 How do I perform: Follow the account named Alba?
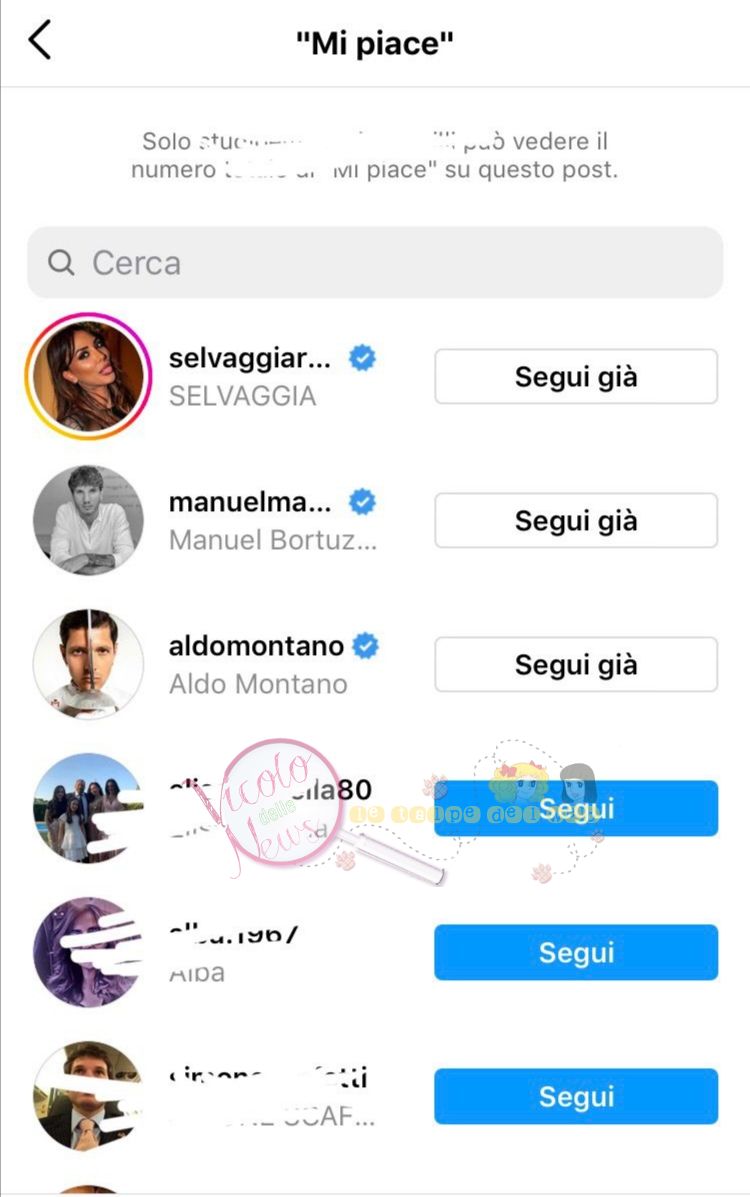pos(576,952)
